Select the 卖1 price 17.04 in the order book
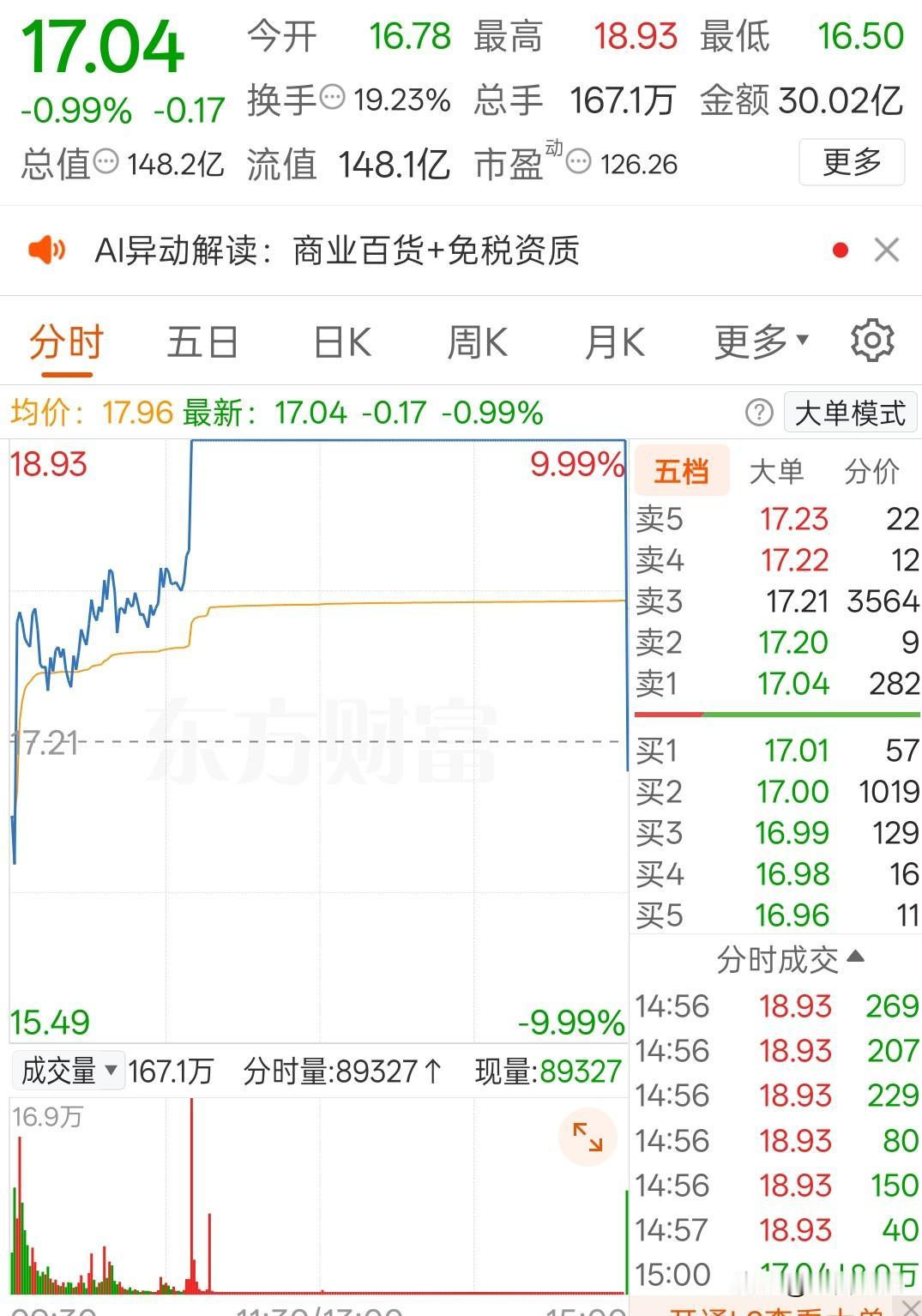 (x=795, y=684)
